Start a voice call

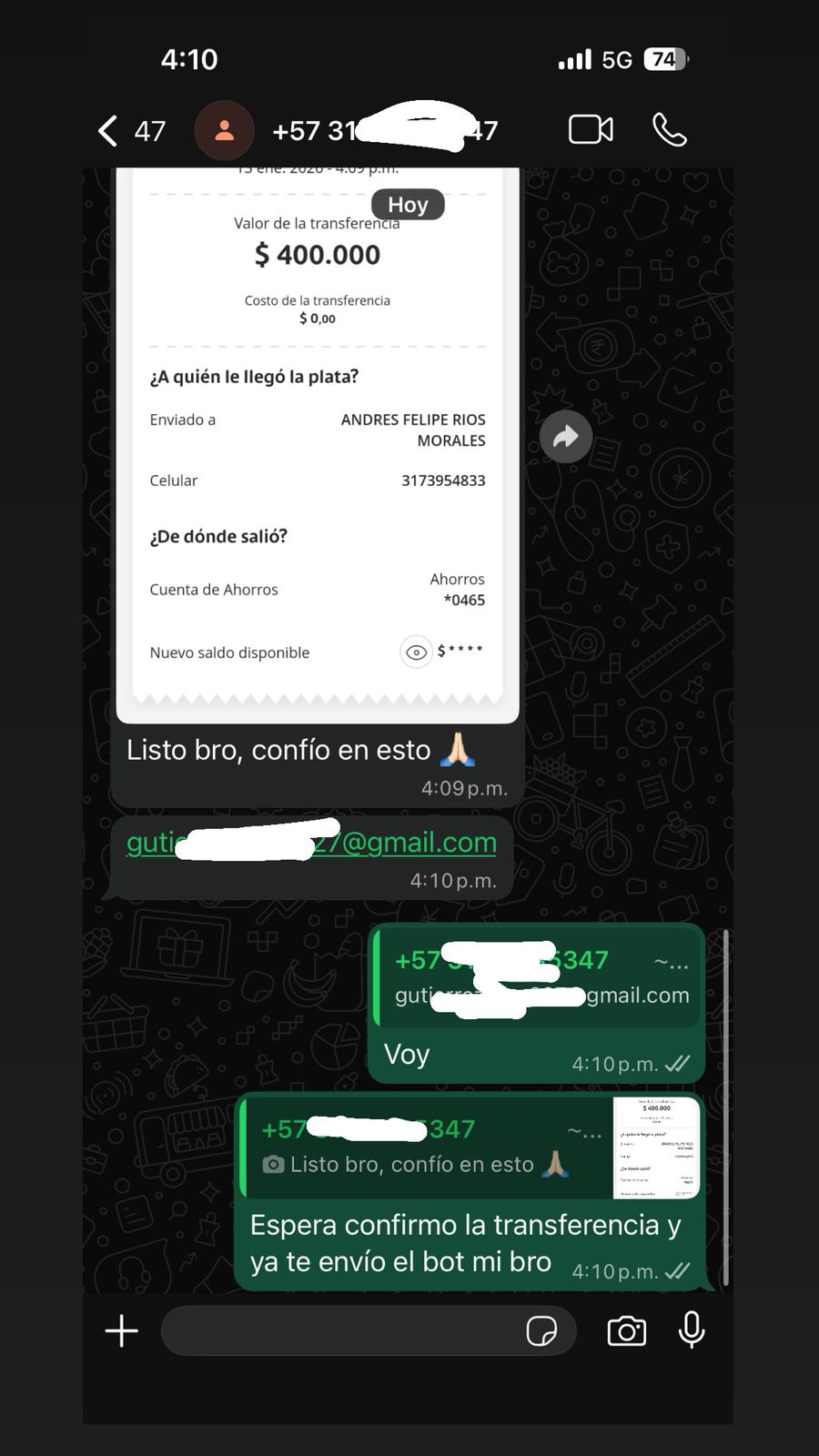pyautogui.click(x=670, y=129)
